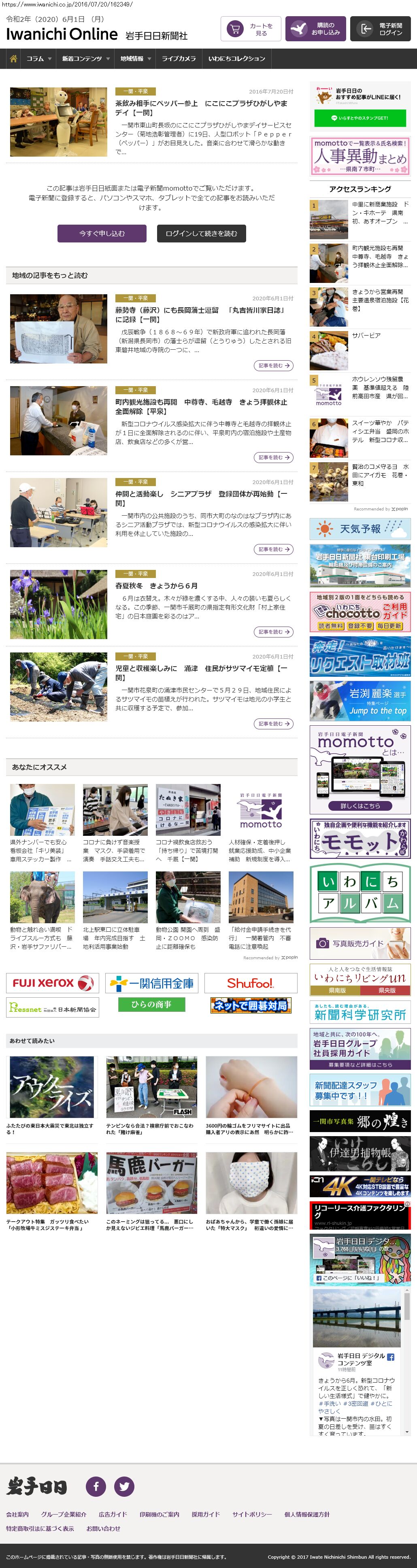This screenshot has width=417, height=1568.
Task: Get the LINE stamp via green button
Action: [359, 118]
